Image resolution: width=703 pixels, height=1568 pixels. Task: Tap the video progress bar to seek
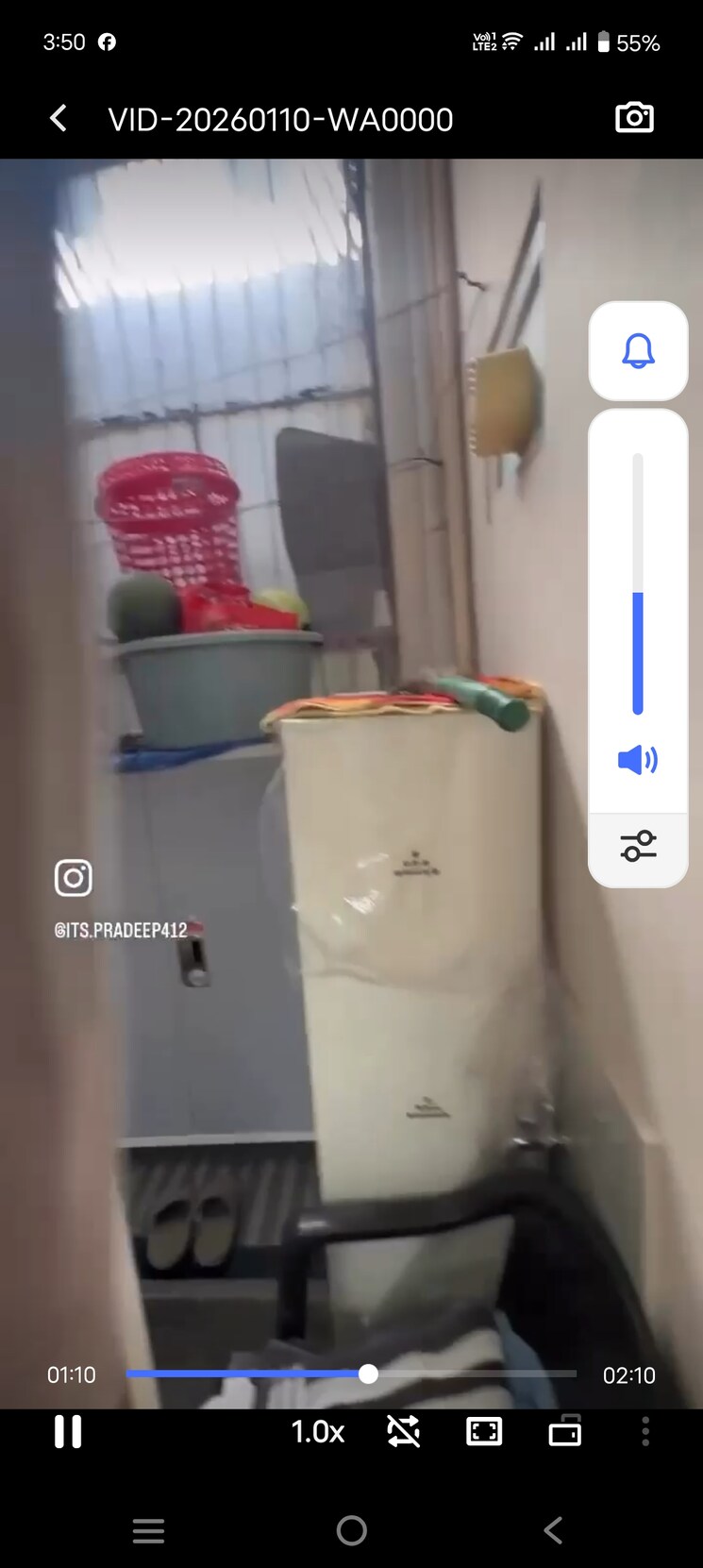351,1374
